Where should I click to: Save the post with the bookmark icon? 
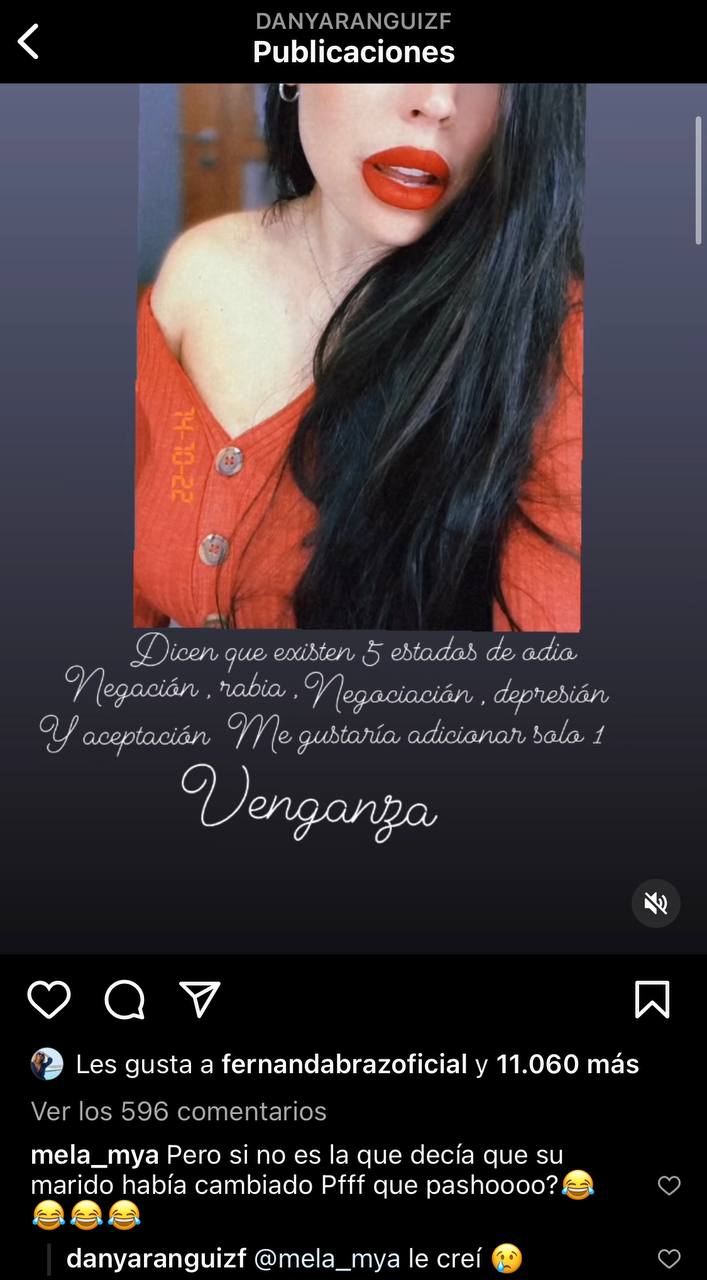coord(652,999)
